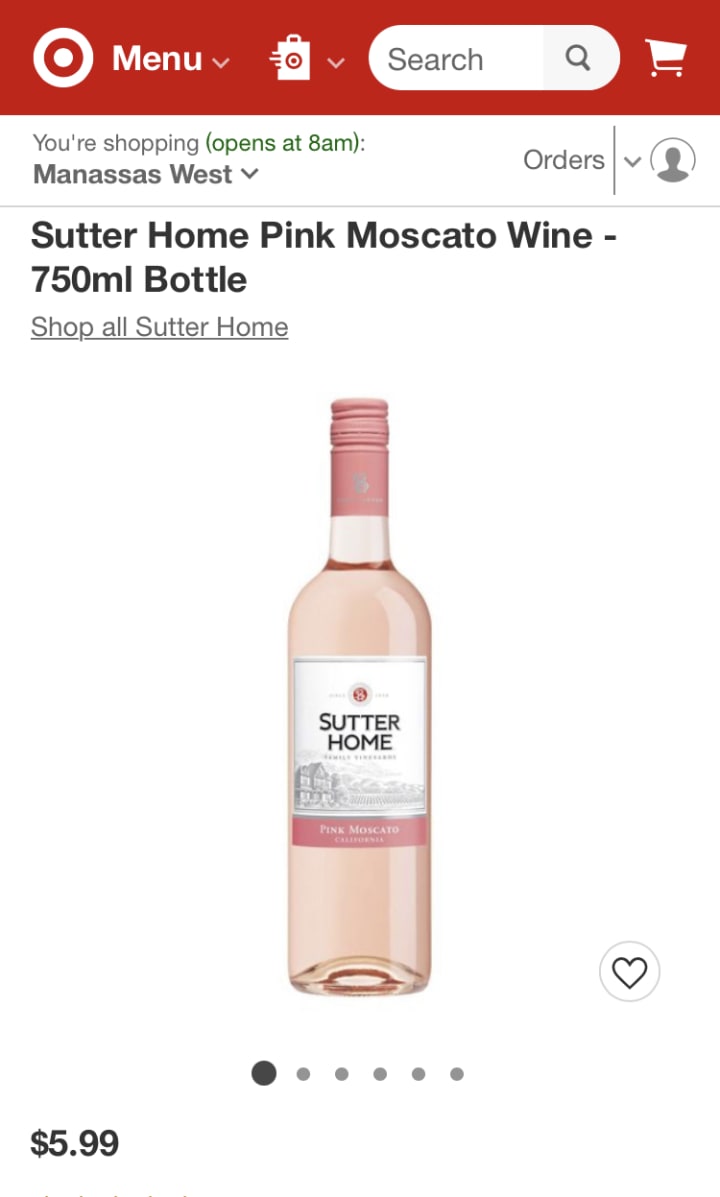Add wine to favorites with heart

[629, 972]
